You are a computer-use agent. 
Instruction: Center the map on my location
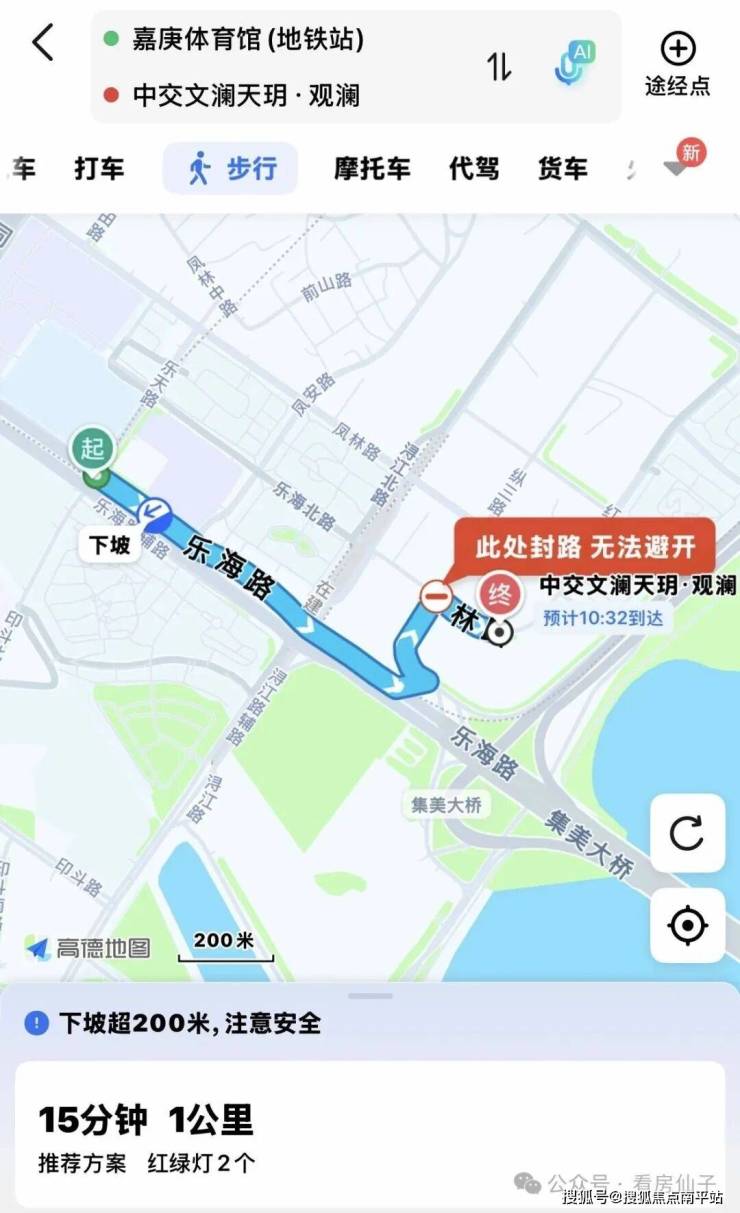click(x=687, y=926)
